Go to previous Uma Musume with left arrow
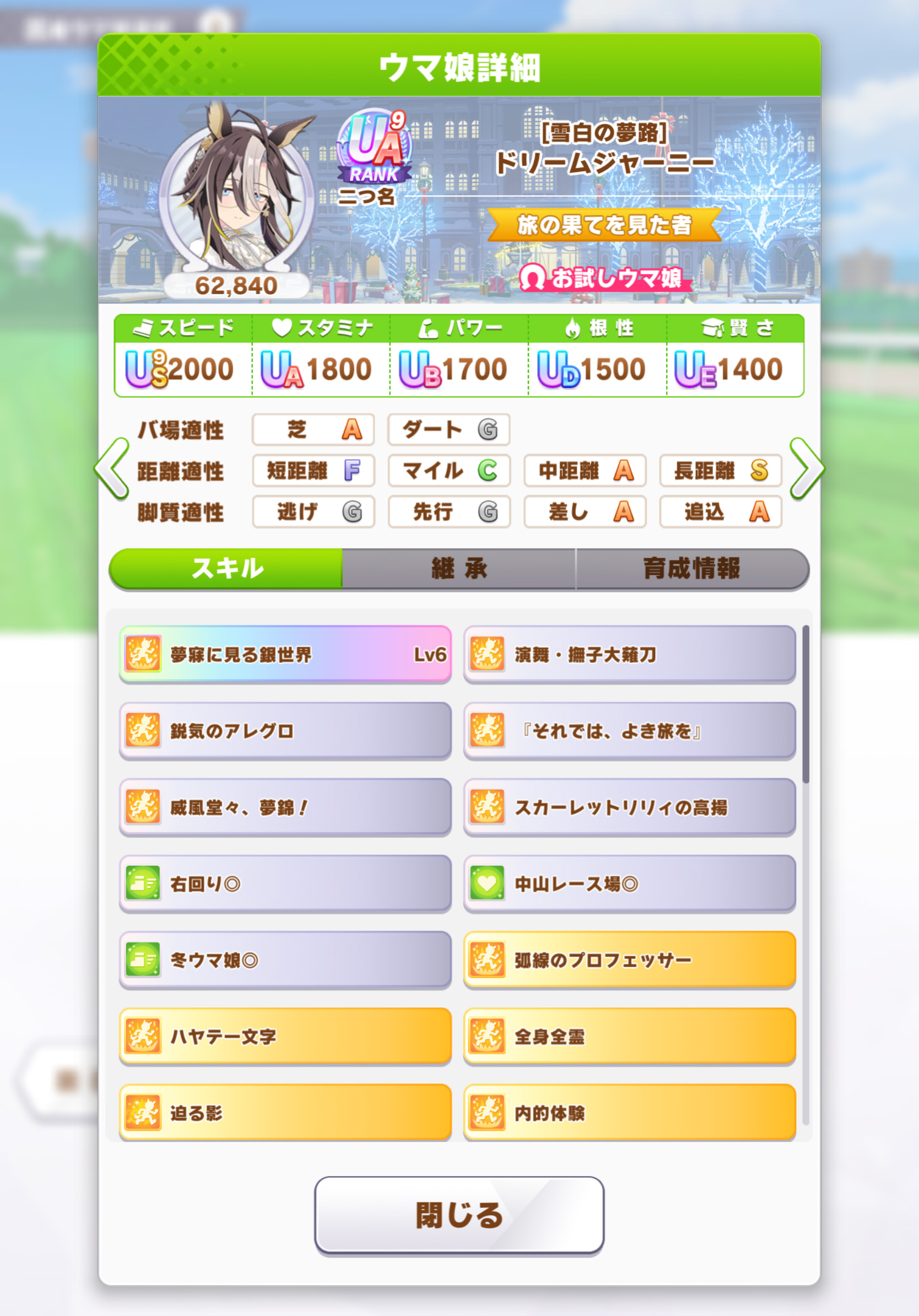Viewport: 919px width, 1316px height. [112, 469]
